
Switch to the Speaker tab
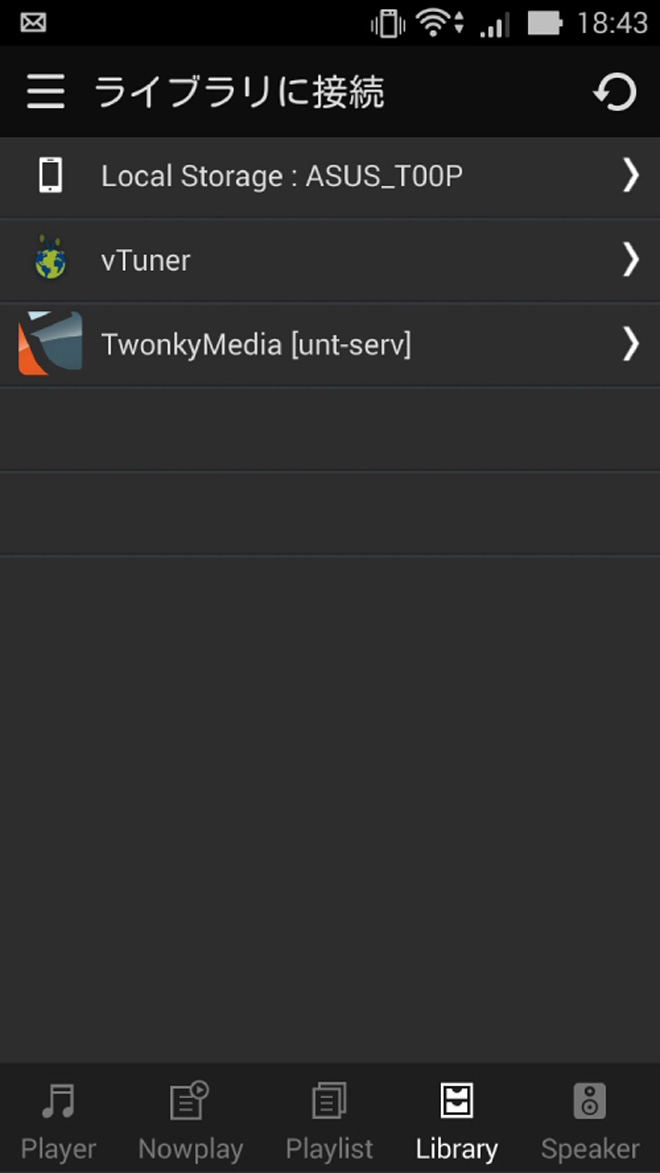[x=590, y=1120]
